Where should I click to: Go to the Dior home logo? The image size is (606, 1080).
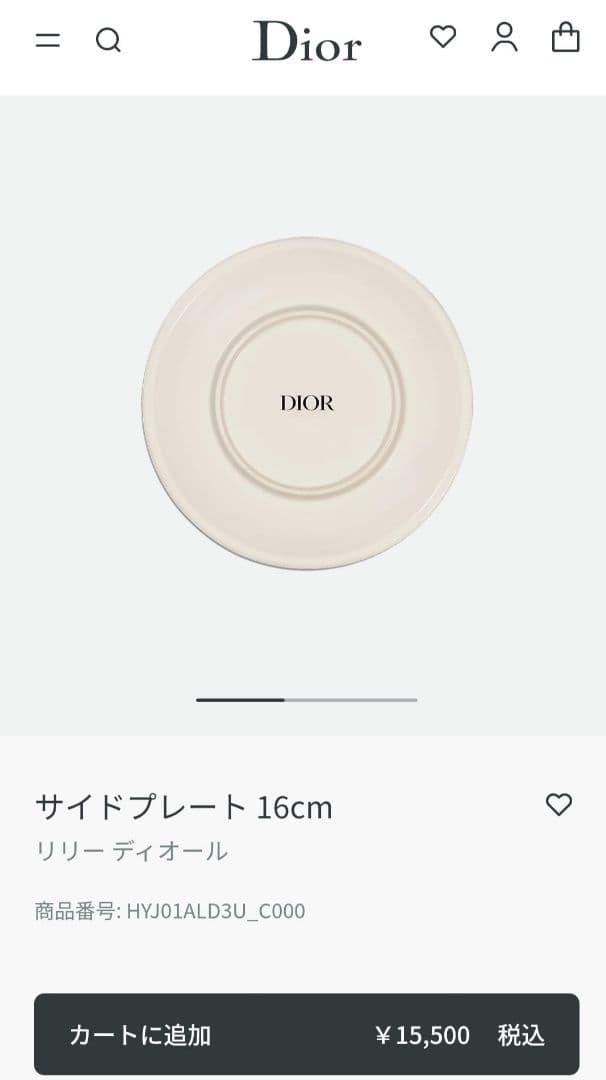click(x=306, y=41)
